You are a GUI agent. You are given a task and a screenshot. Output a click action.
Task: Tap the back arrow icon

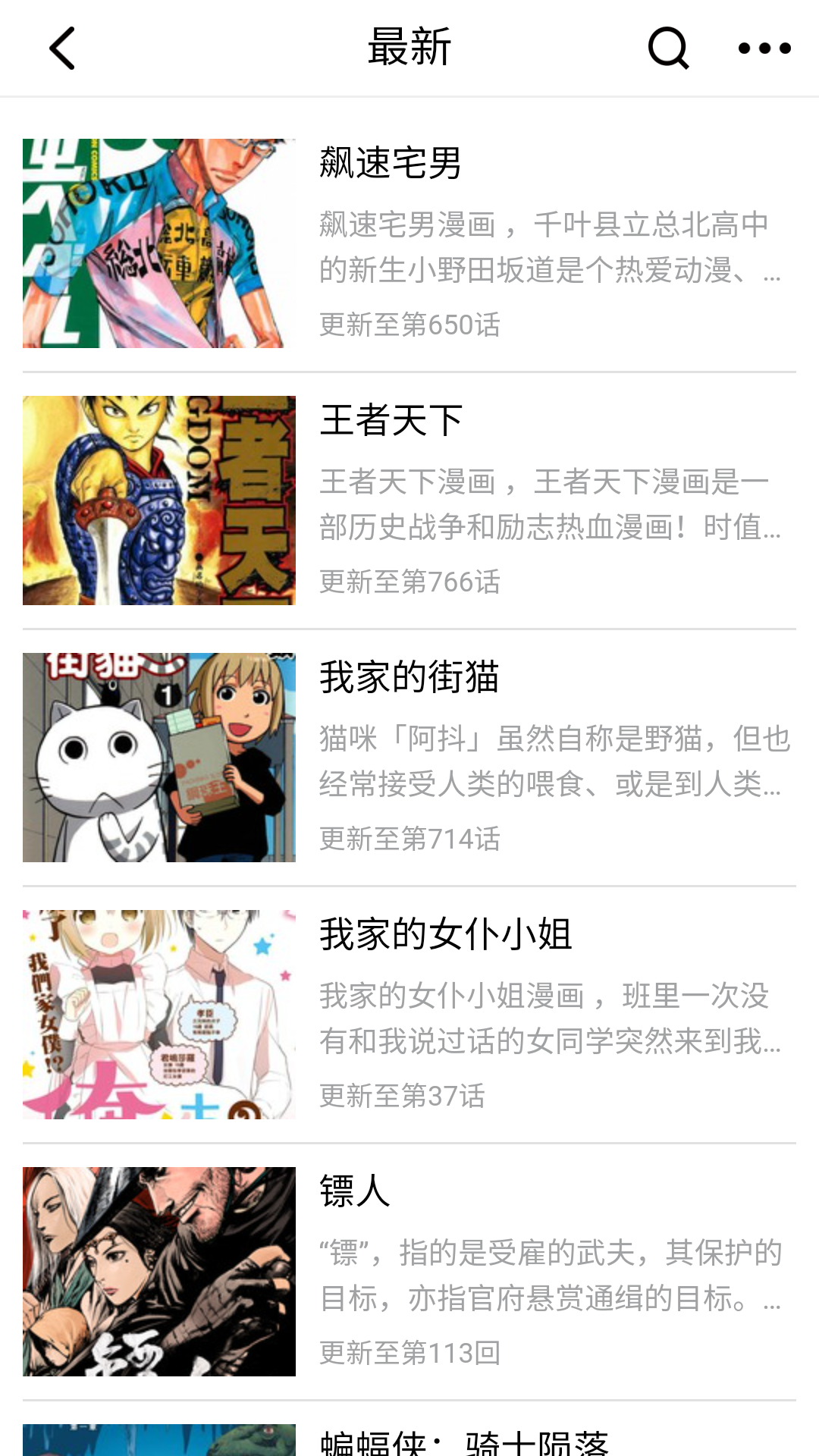59,48
